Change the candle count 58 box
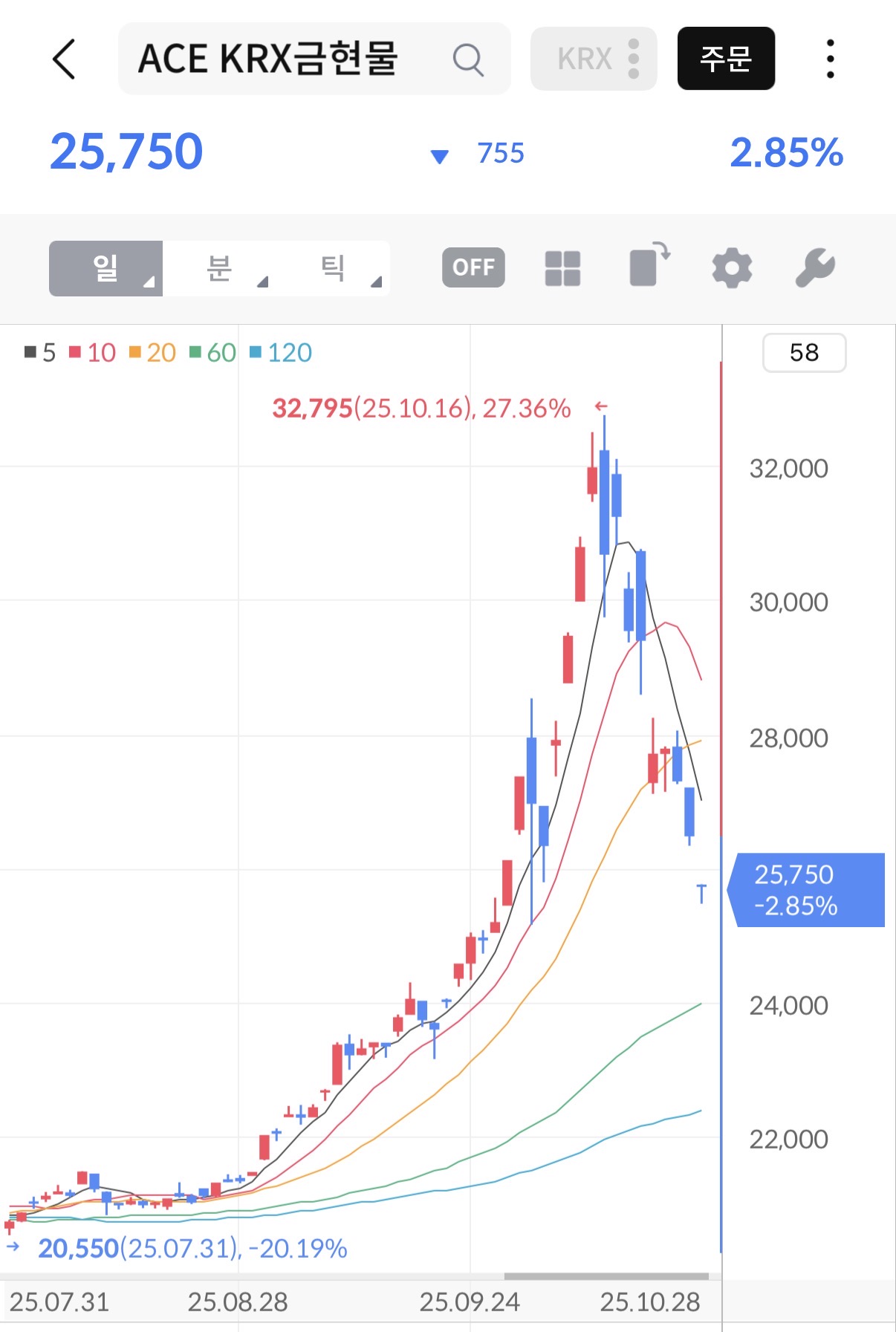The image size is (896, 1332). [804, 352]
